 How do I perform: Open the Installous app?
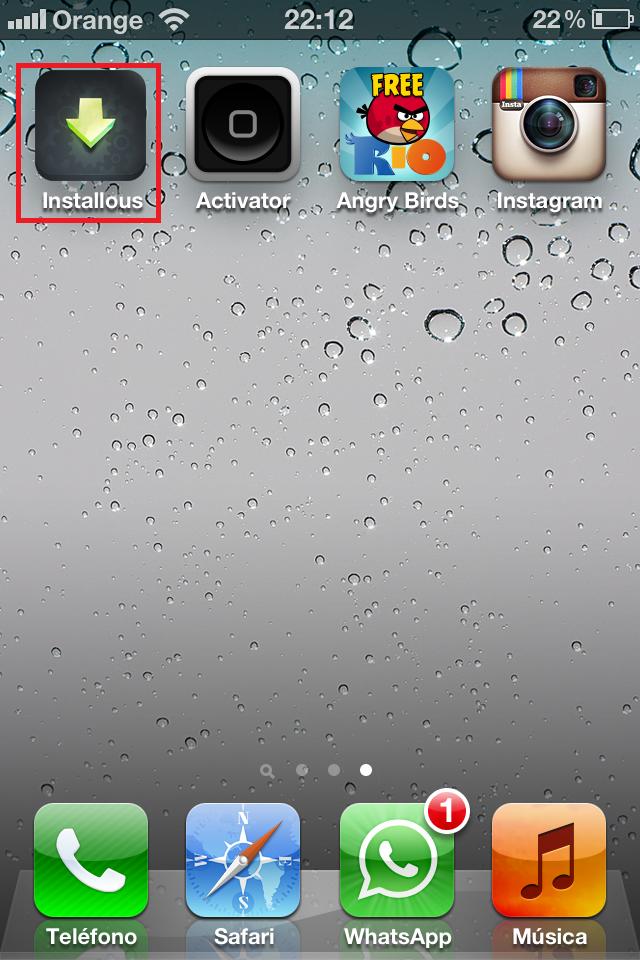[90, 125]
